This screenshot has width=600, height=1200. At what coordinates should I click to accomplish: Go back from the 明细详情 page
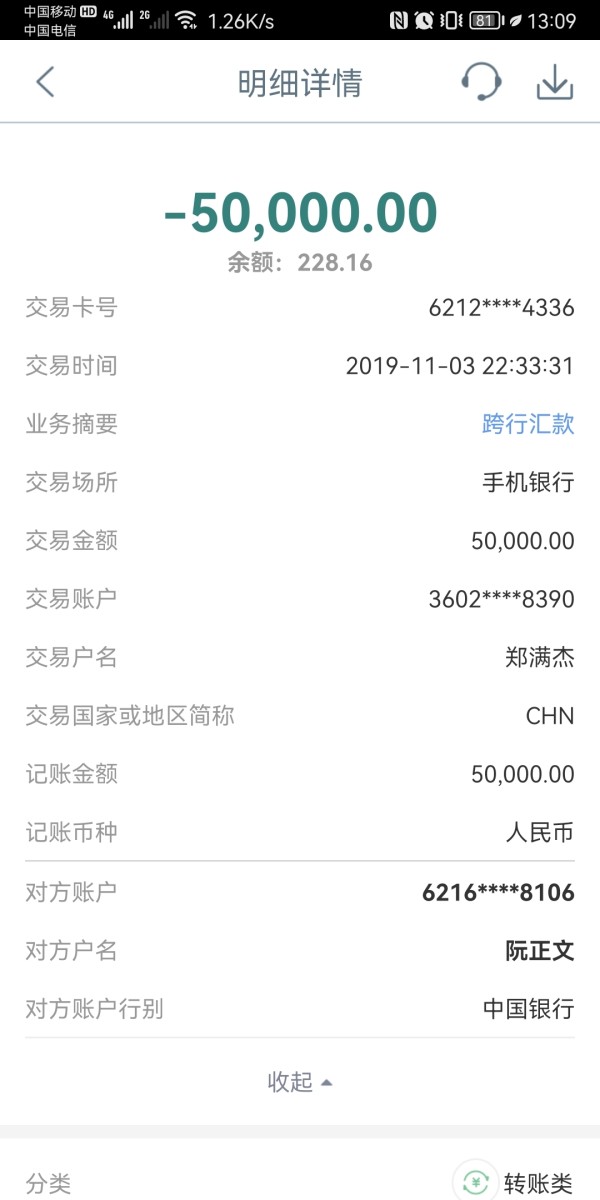(x=44, y=82)
